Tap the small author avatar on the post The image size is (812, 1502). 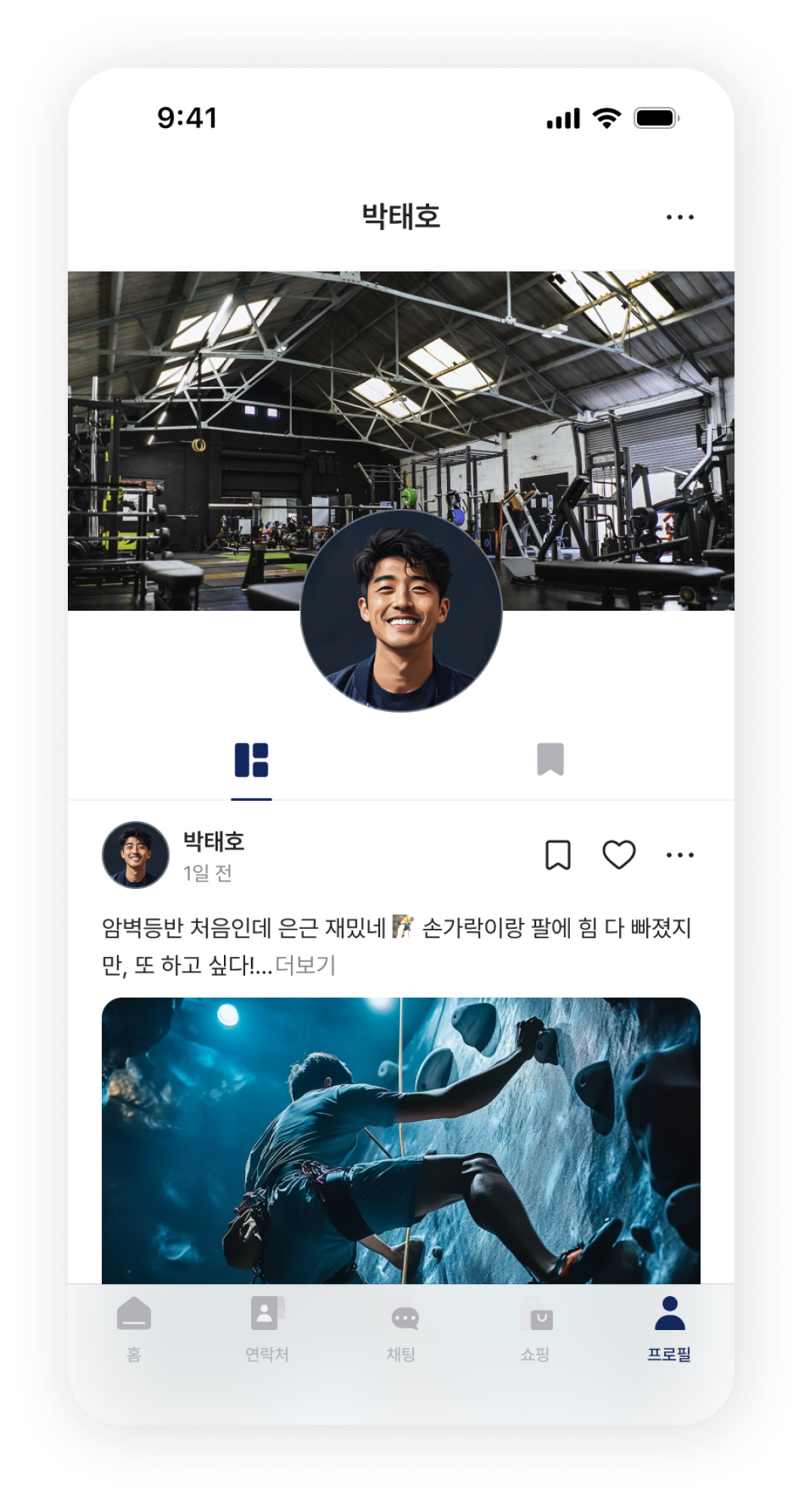[136, 855]
